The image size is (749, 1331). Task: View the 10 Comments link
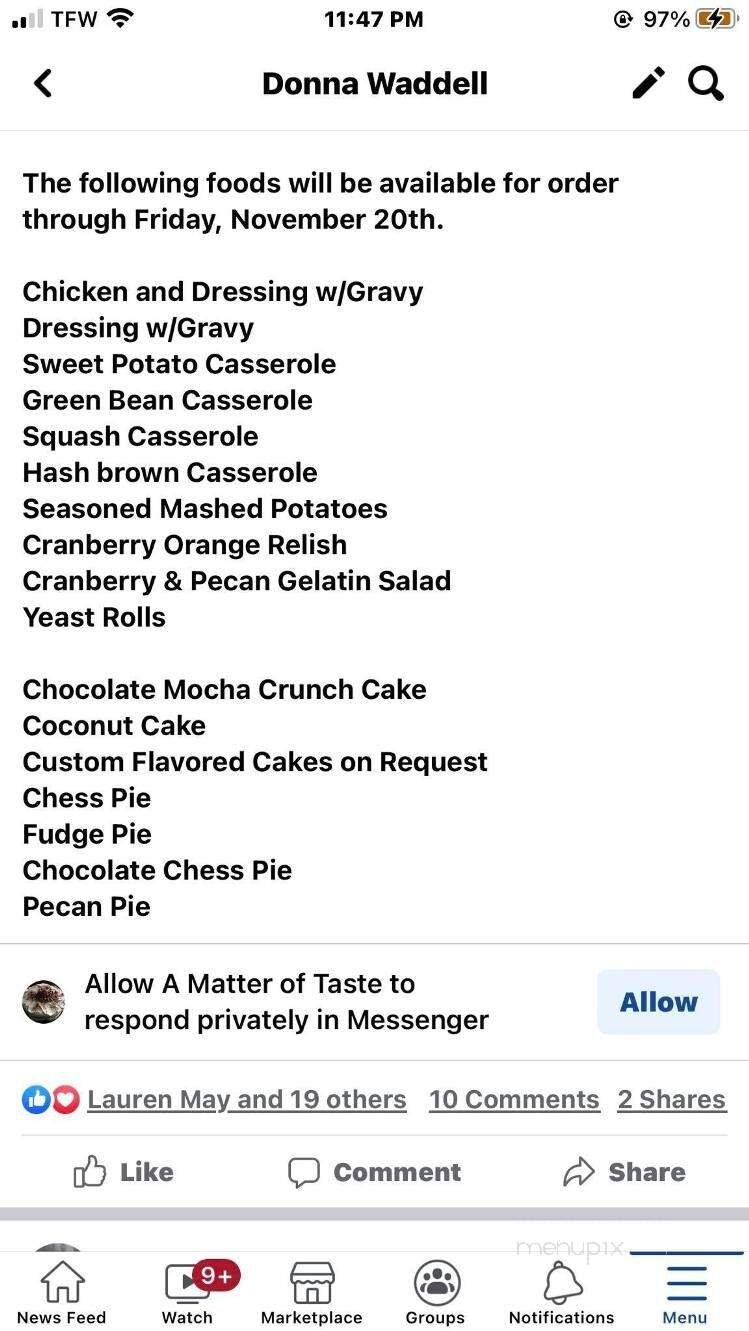pos(513,1098)
